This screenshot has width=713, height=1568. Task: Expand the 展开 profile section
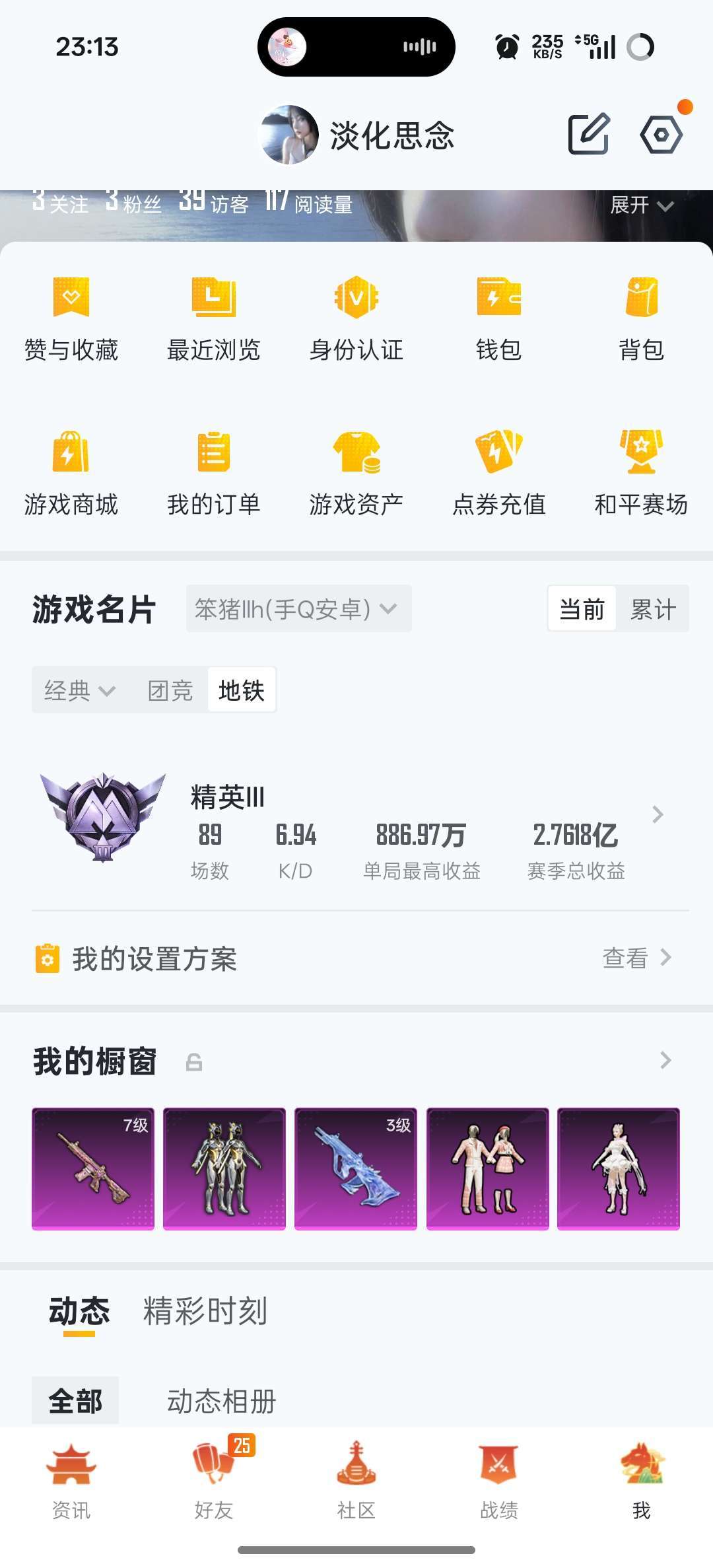(644, 205)
